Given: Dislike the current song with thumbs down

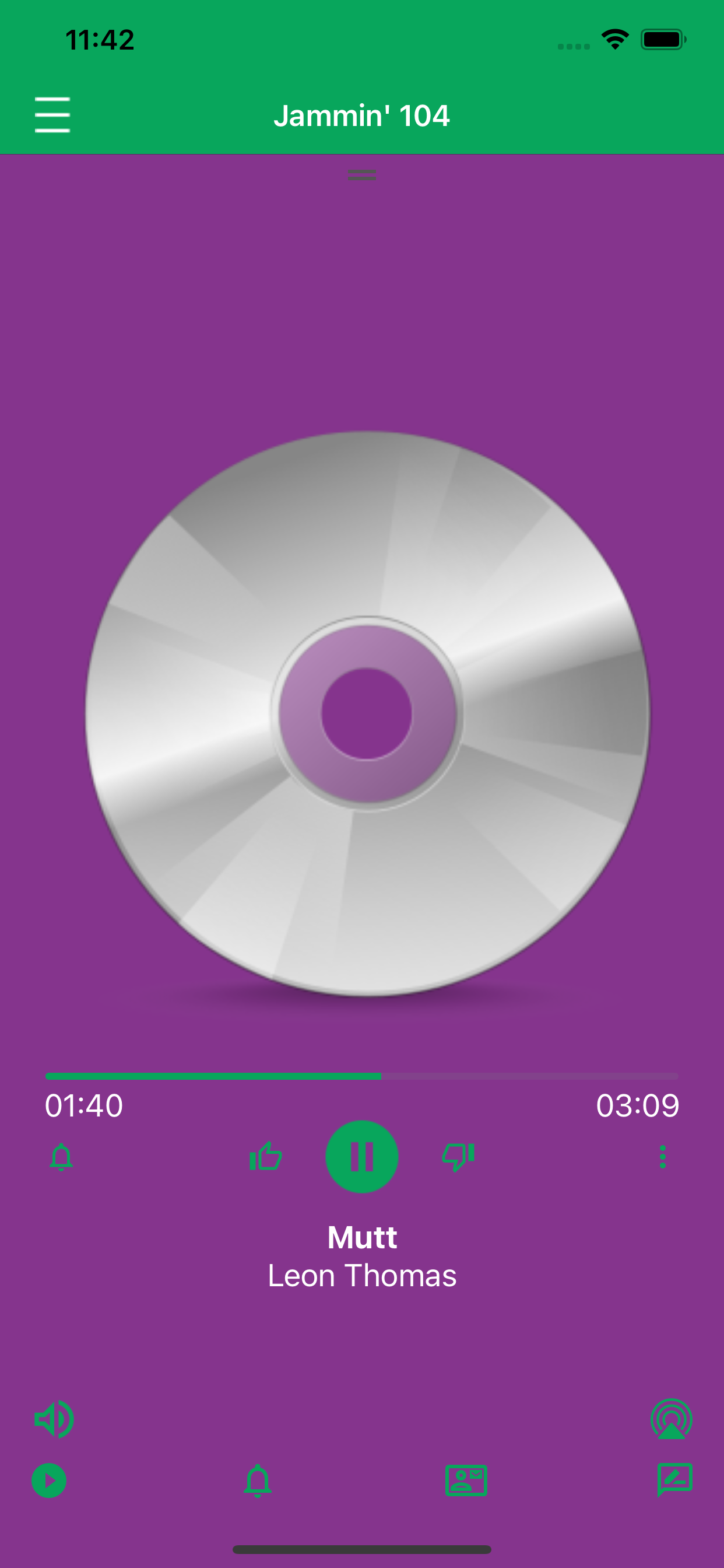Looking at the screenshot, I should coord(459,1156).
